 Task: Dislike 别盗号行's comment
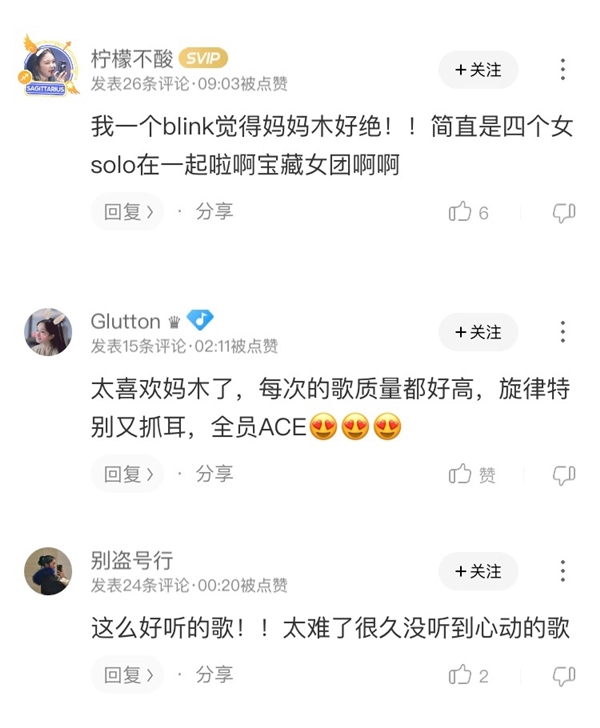(564, 675)
